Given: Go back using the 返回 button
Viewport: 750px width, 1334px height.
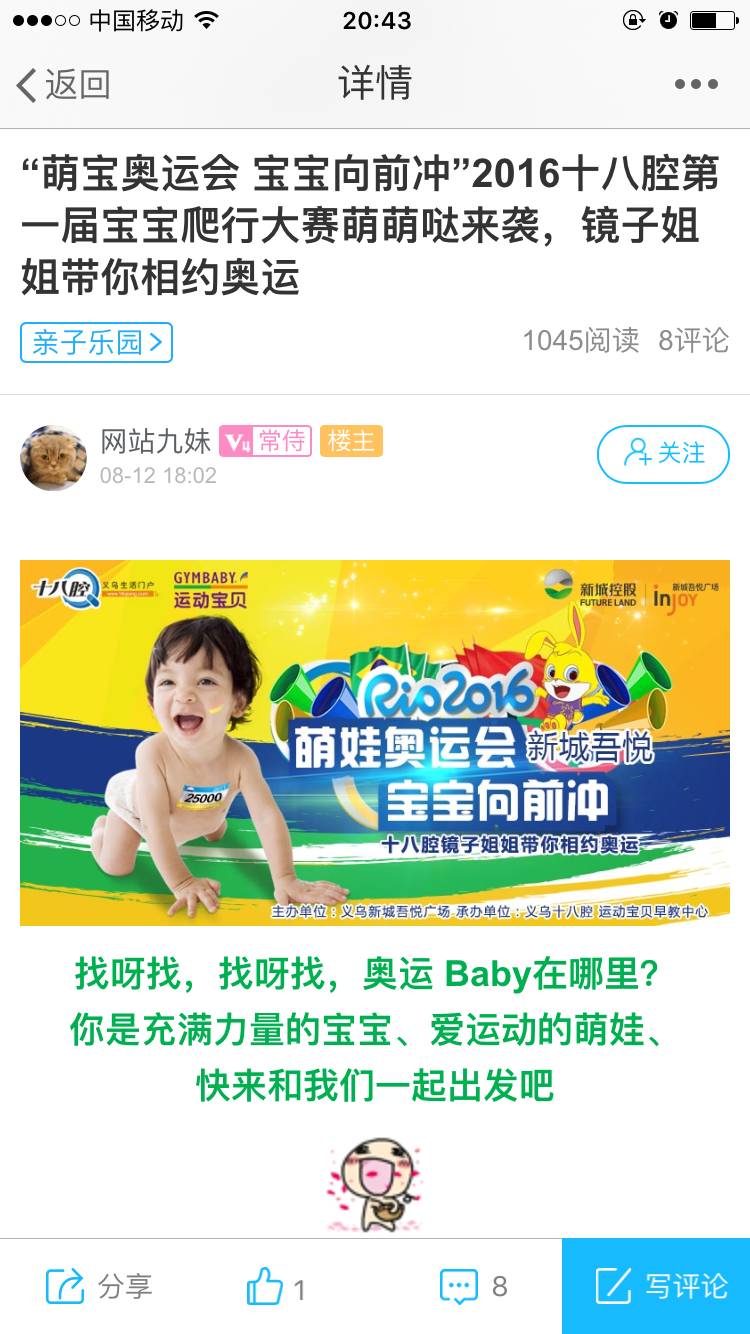Looking at the screenshot, I should click(x=62, y=85).
